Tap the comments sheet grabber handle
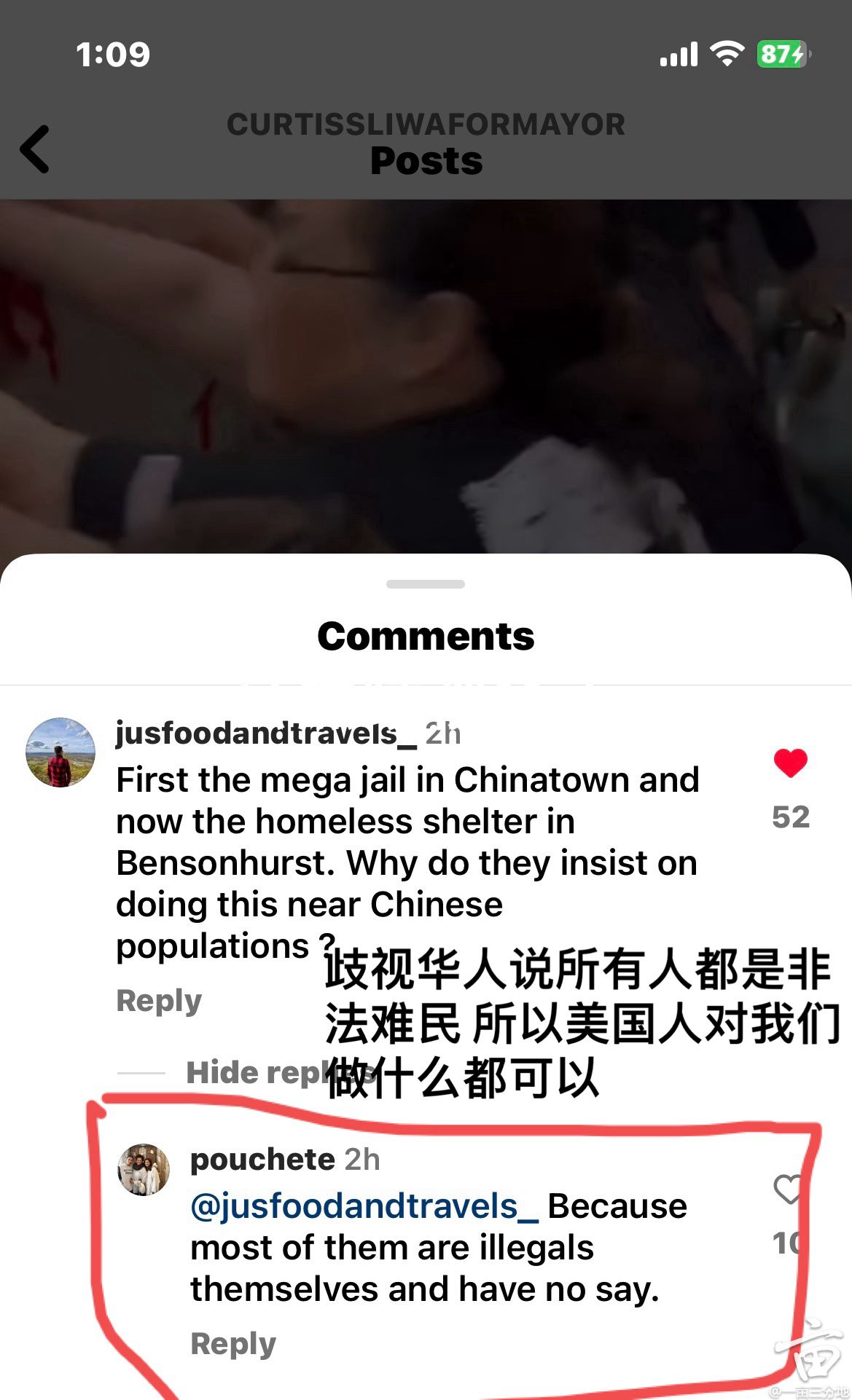This screenshot has height=1400, width=852. coord(426,584)
